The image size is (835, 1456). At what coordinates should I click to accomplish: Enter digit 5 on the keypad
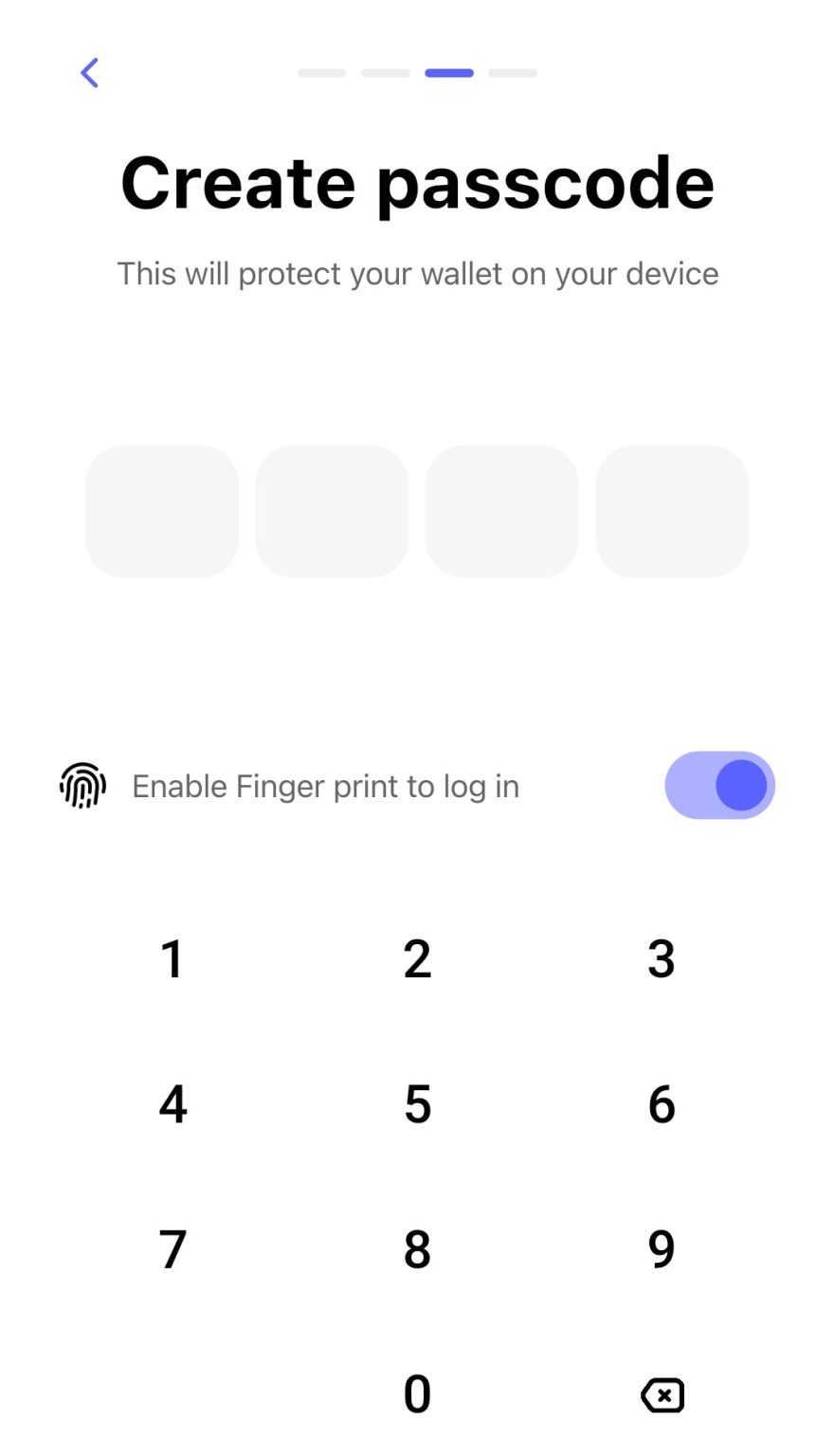417,1104
